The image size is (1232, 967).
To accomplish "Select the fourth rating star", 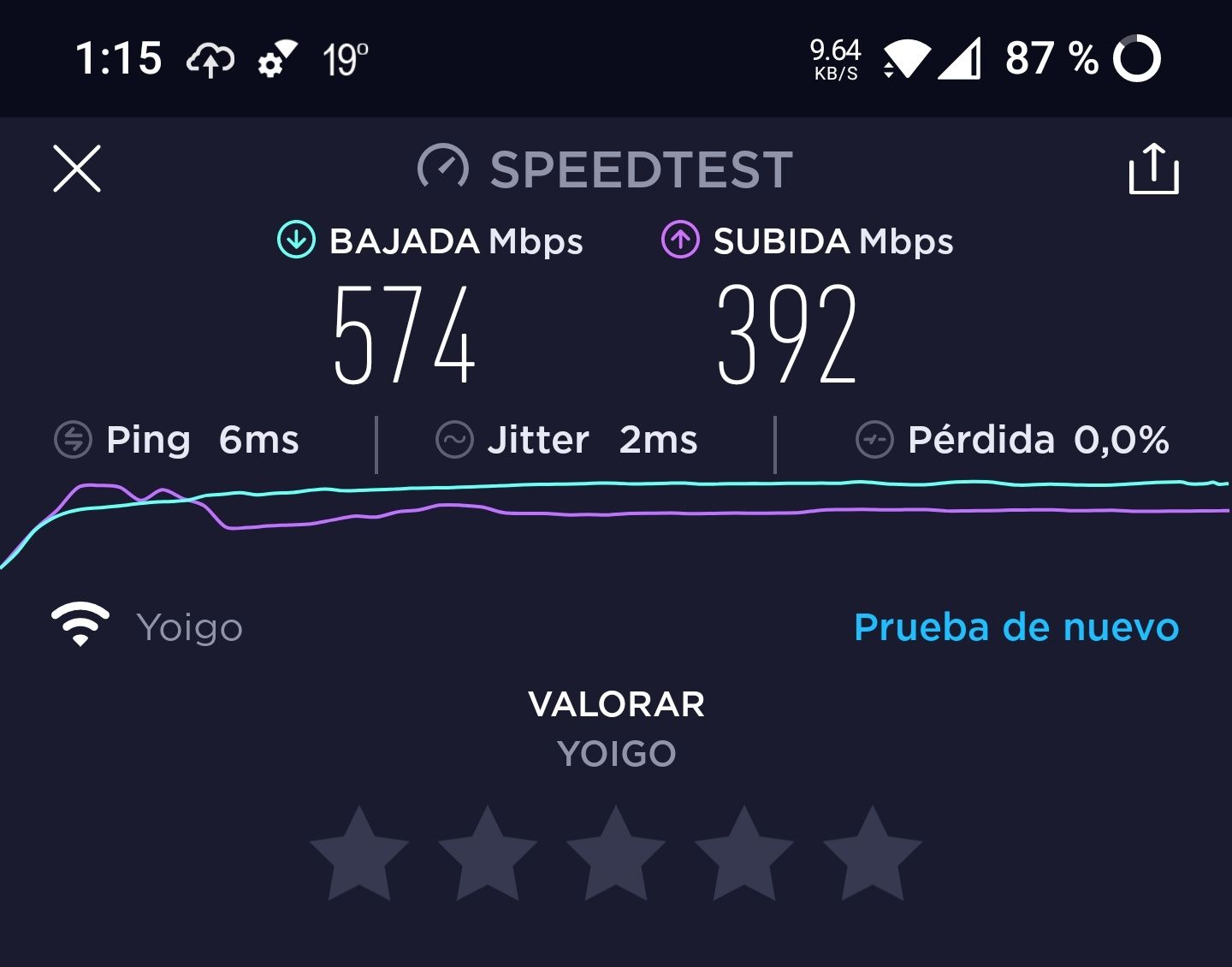I will (x=743, y=855).
